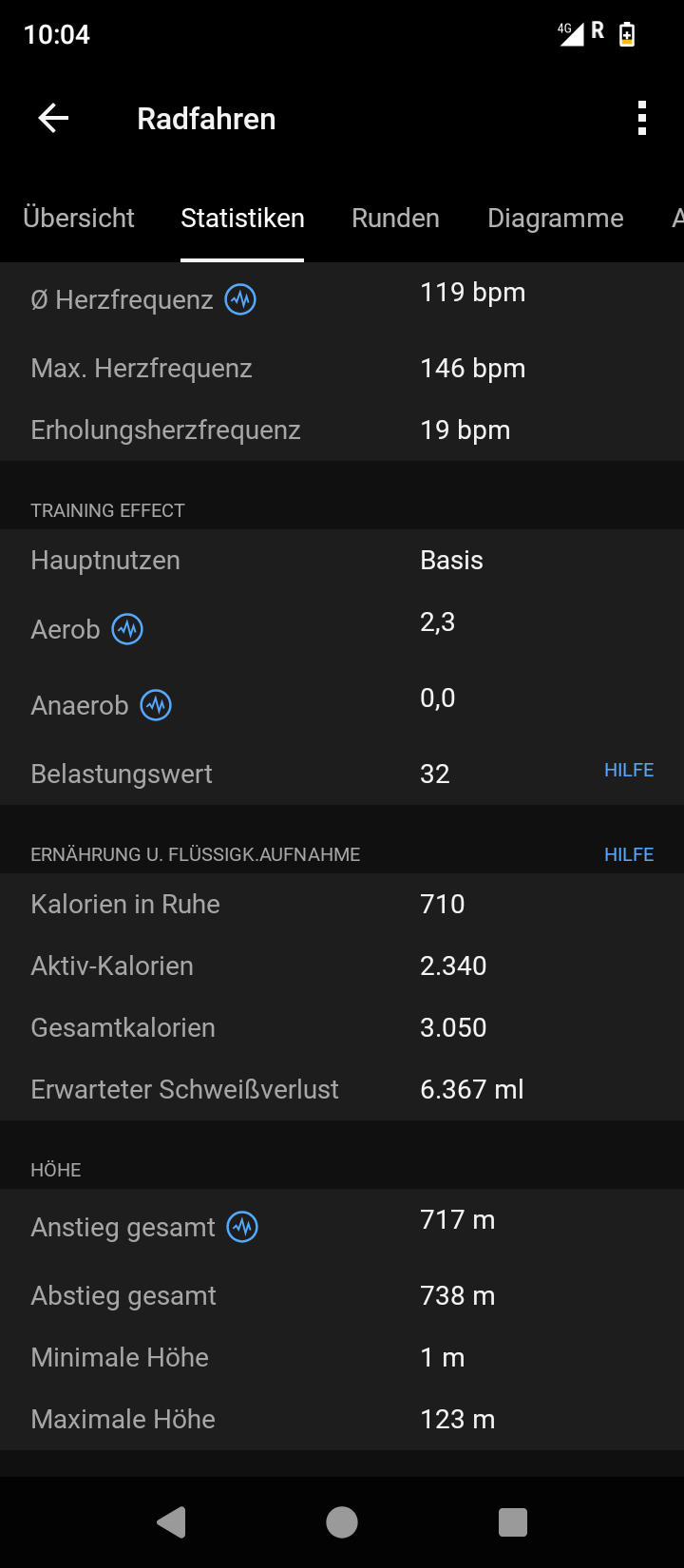Open HILFE for Belastungswert
This screenshot has height=1568, width=684.
tap(629, 771)
